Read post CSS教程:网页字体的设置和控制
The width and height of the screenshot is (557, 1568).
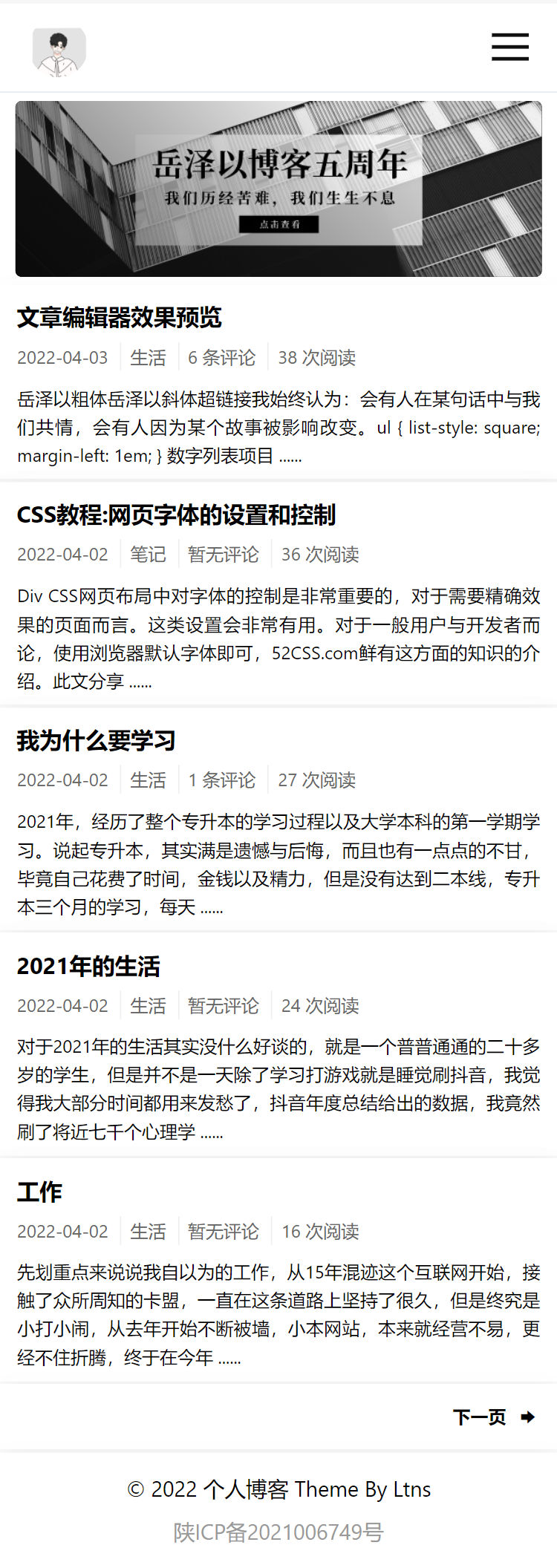[x=176, y=515]
